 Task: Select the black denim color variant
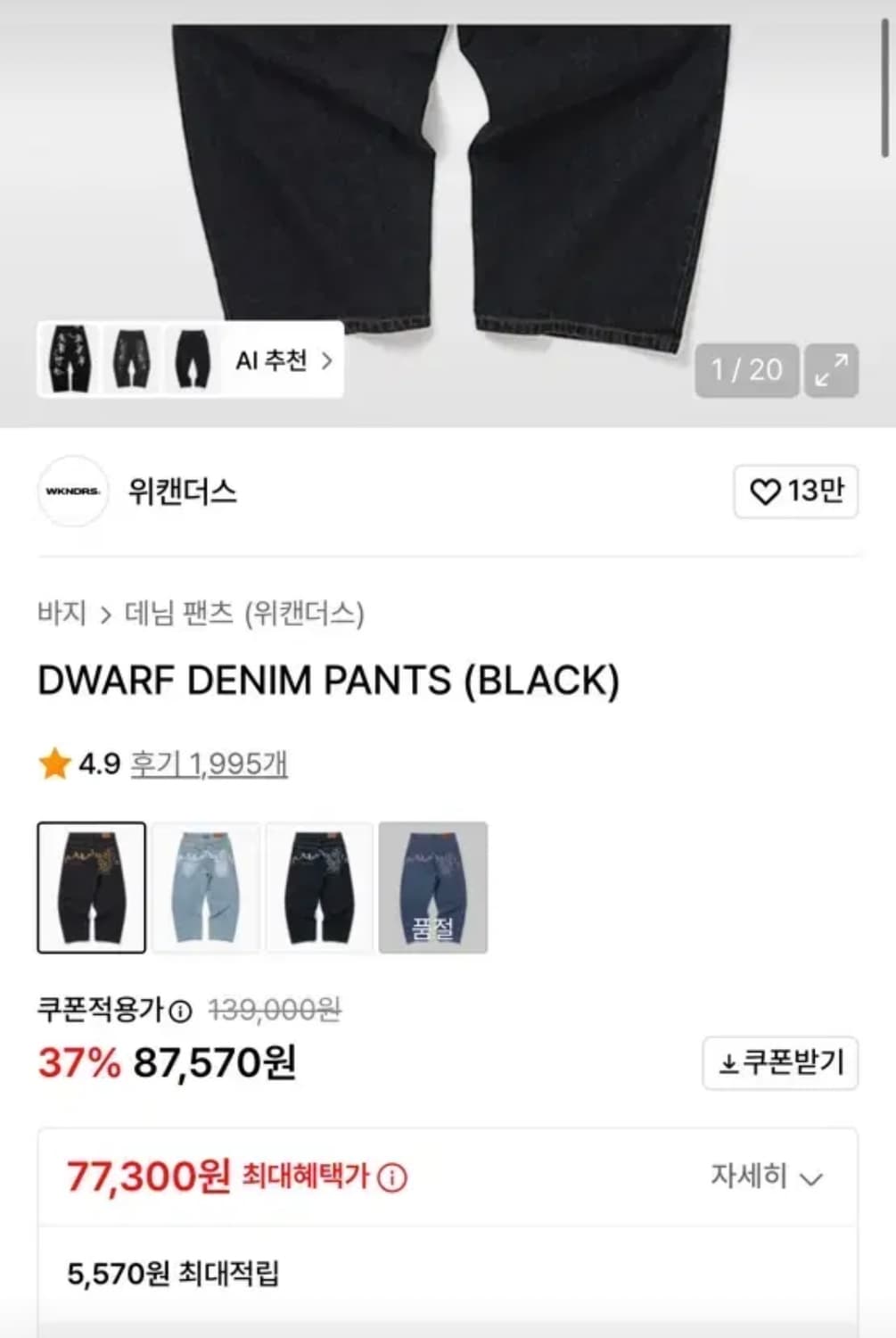(x=92, y=888)
